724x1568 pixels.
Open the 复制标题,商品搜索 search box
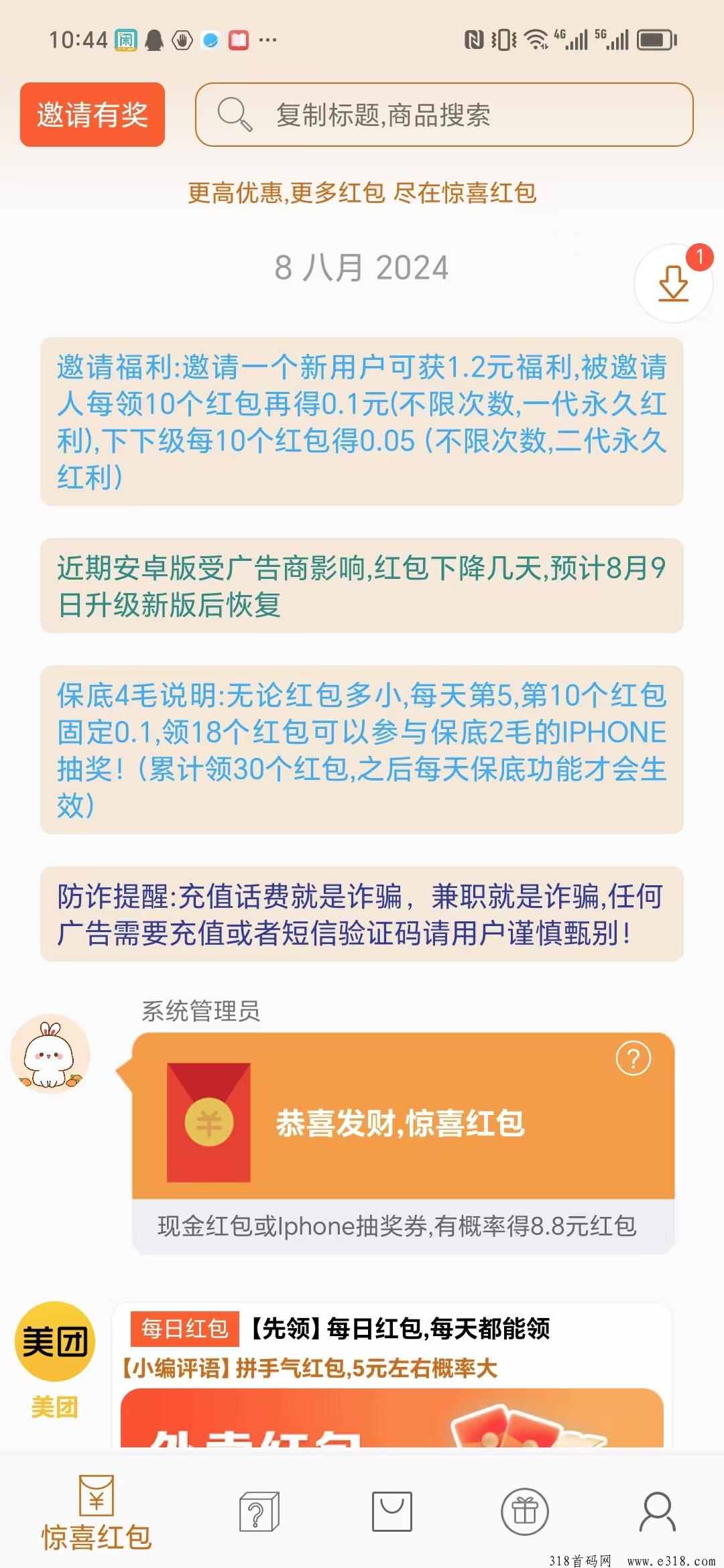coord(444,115)
